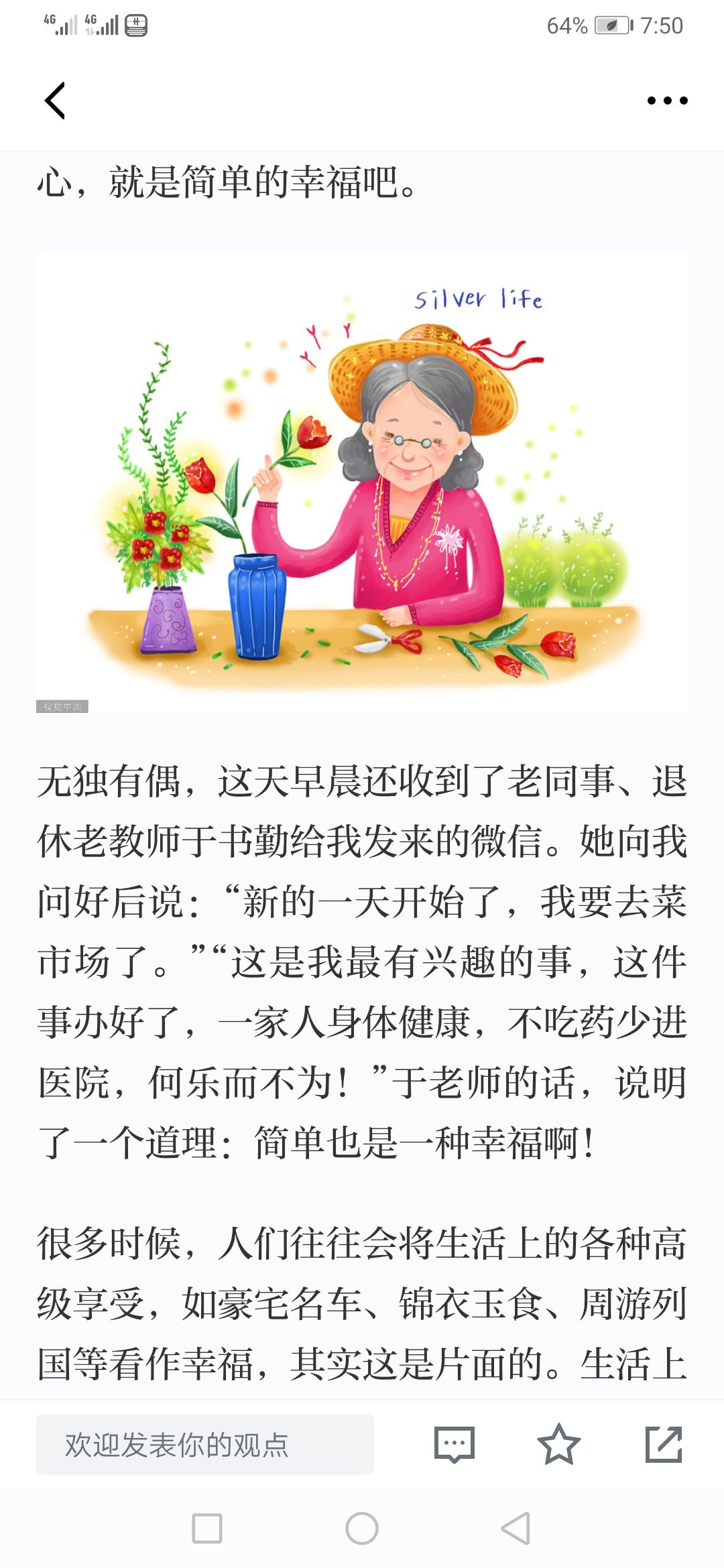
Task: Tap the system home button
Action: click(x=362, y=1528)
